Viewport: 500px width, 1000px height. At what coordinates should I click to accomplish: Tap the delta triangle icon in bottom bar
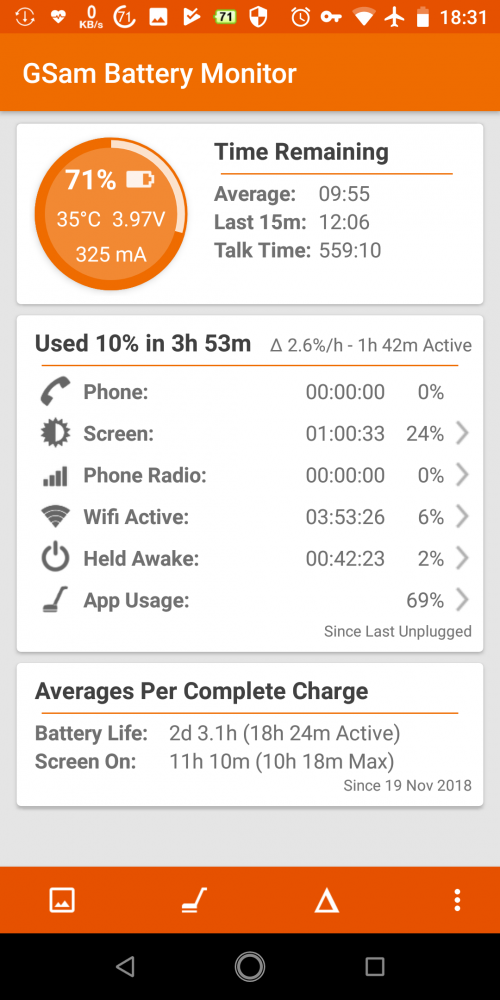click(327, 901)
